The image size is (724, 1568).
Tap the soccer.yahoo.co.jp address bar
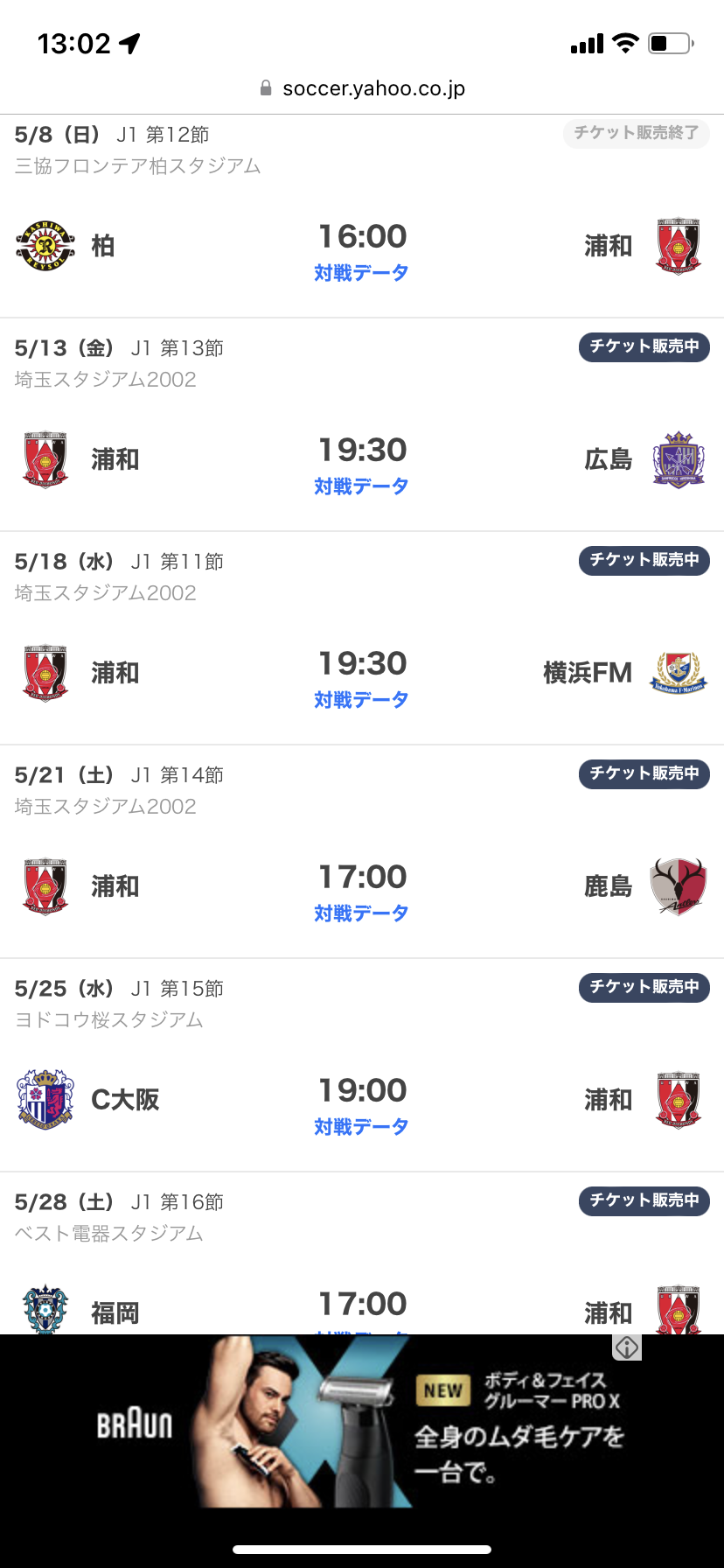click(x=362, y=88)
